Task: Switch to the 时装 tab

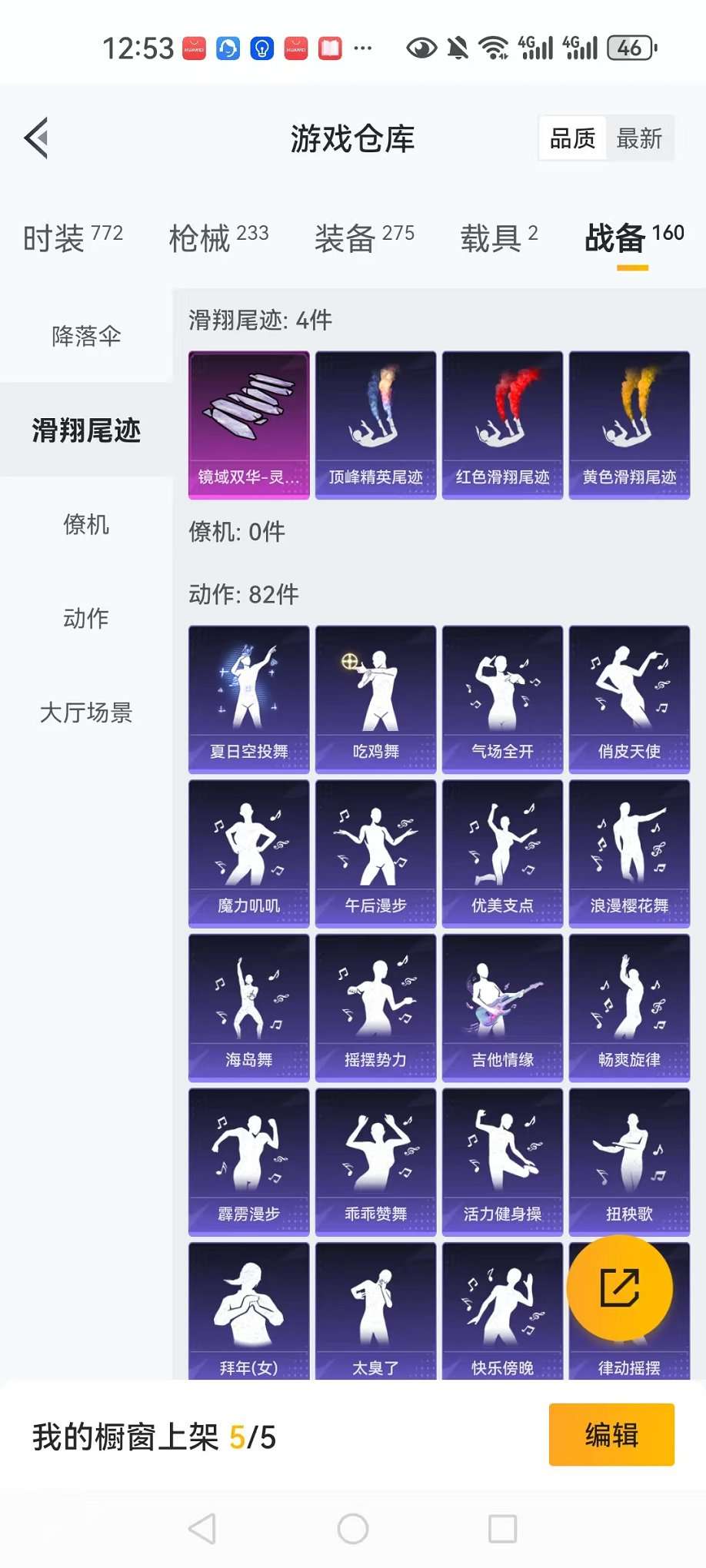Action: (x=72, y=238)
